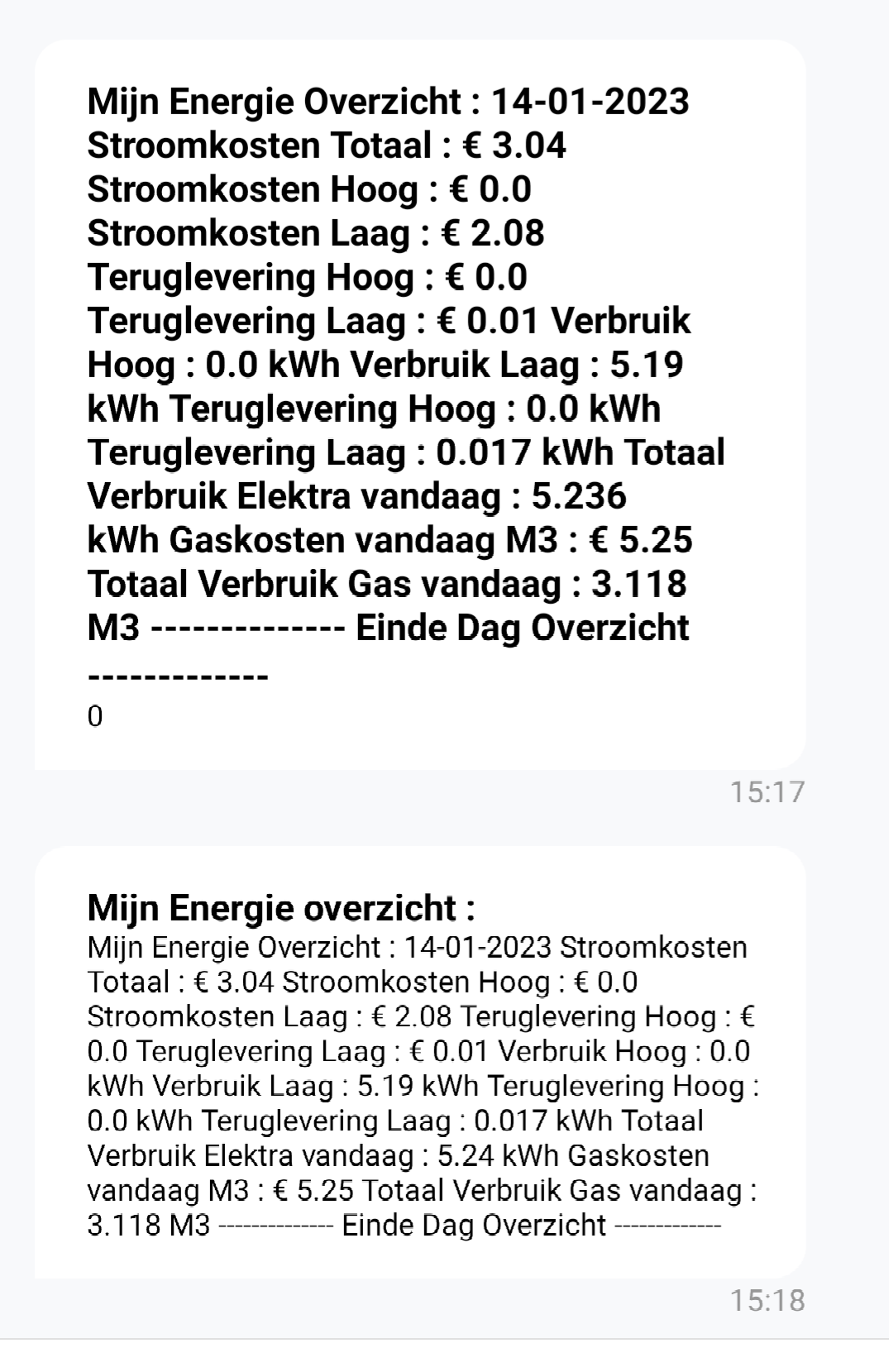Click the bold 'Mijn Energie overzicht :' heading

click(281, 908)
